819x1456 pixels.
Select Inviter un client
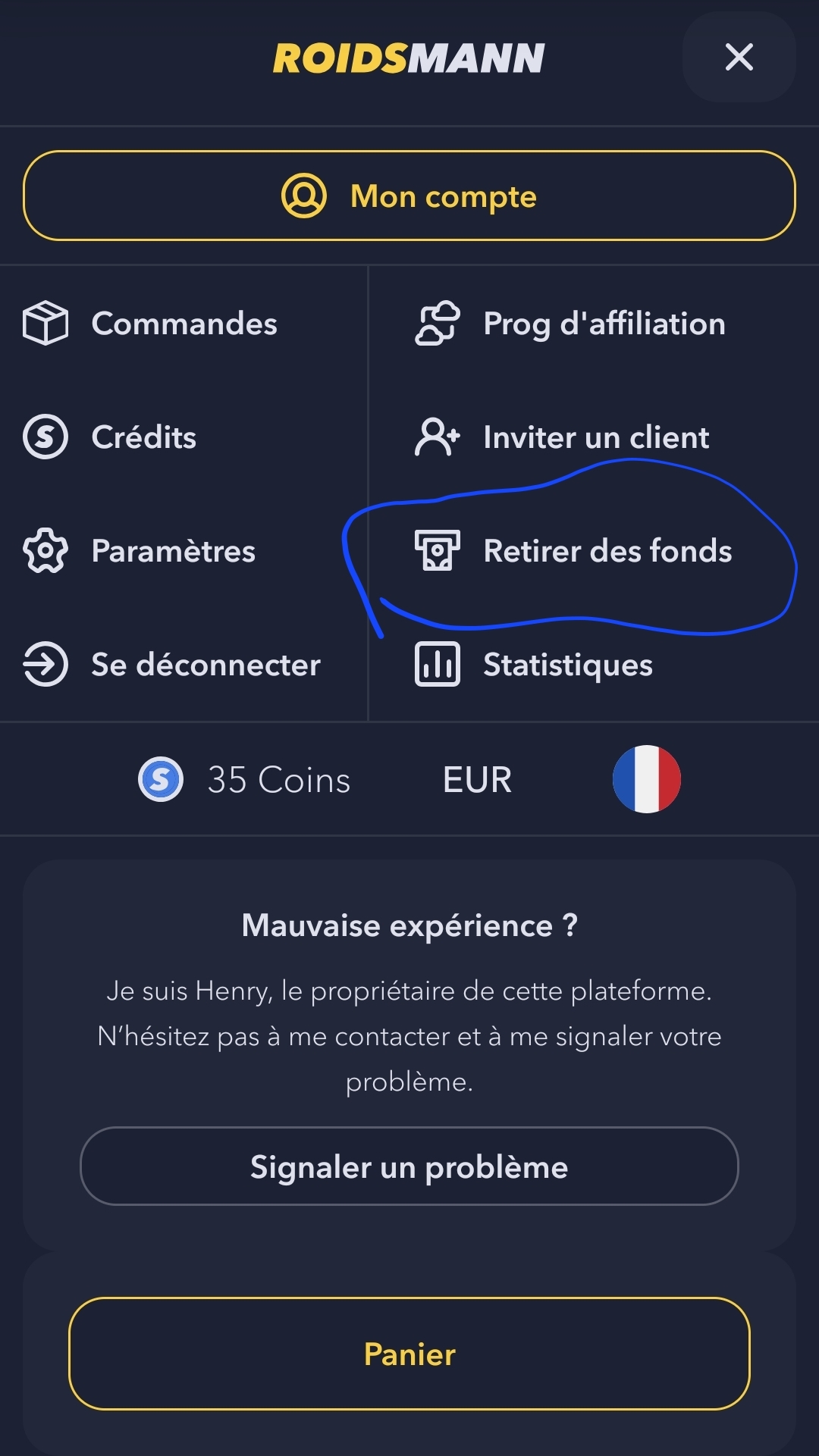coord(596,437)
